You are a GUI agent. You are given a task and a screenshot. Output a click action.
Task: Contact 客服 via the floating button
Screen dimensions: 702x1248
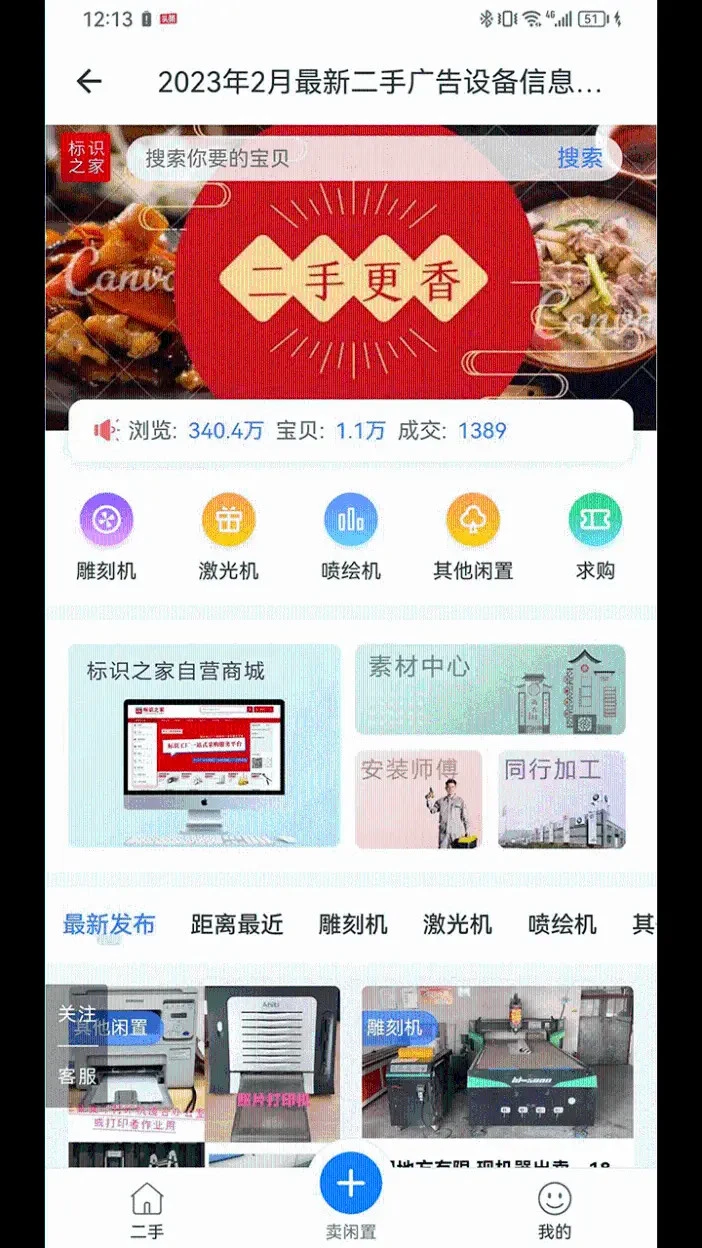(77, 1076)
